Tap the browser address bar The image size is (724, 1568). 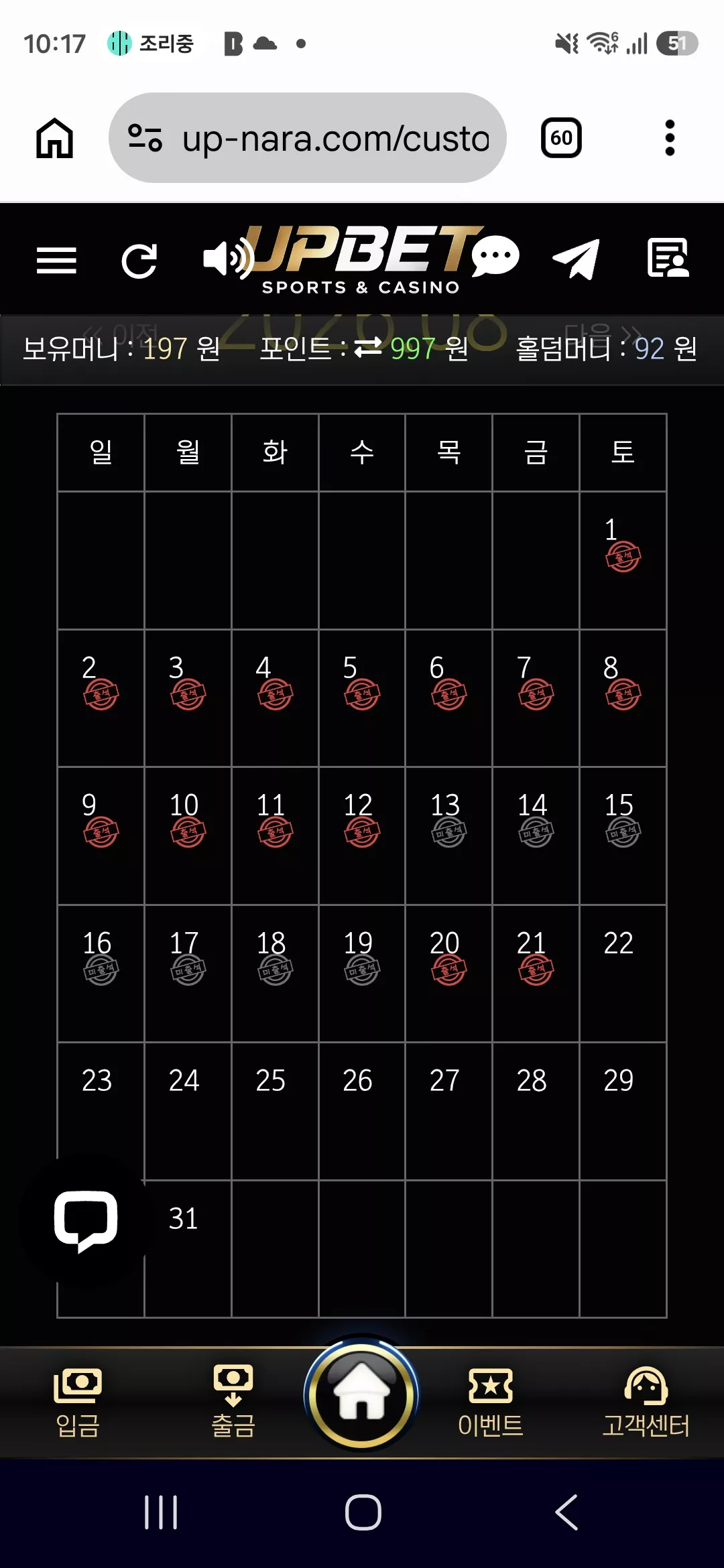[308, 138]
